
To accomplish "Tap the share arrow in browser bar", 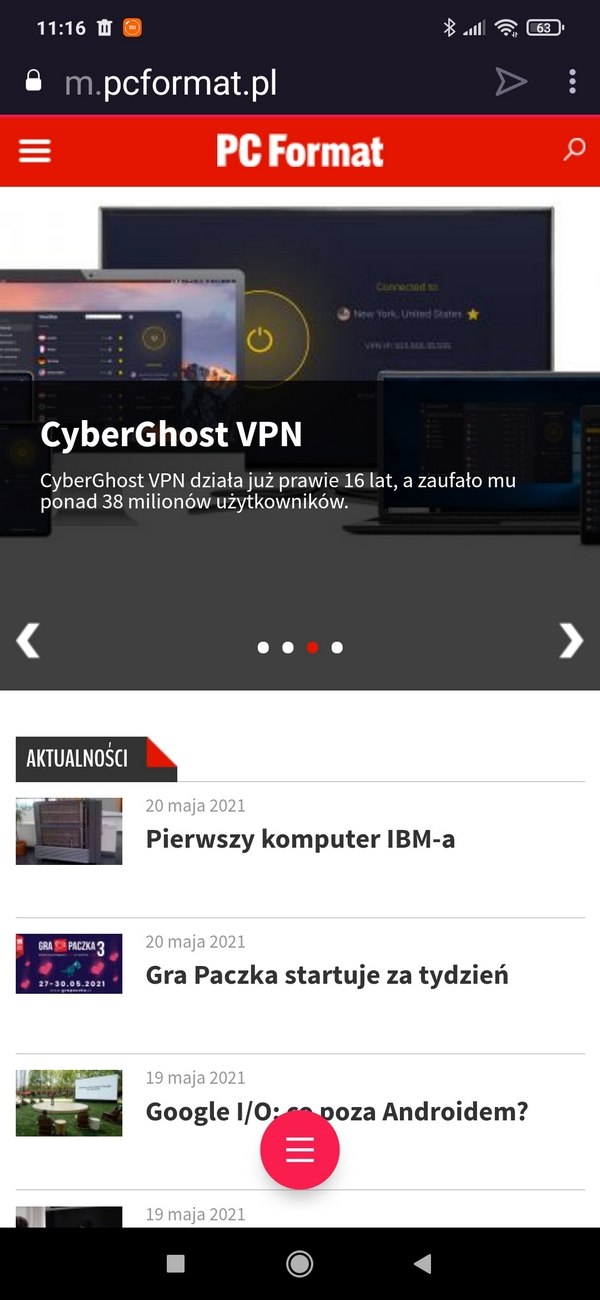I will [511, 82].
